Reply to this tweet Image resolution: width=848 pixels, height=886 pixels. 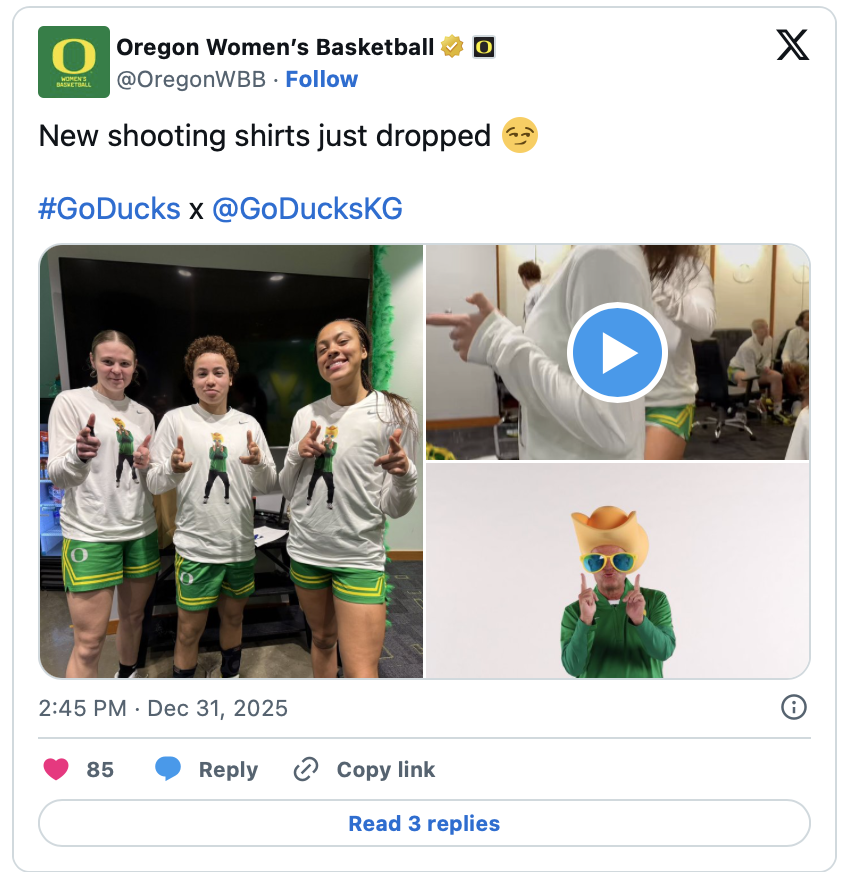click(x=207, y=770)
